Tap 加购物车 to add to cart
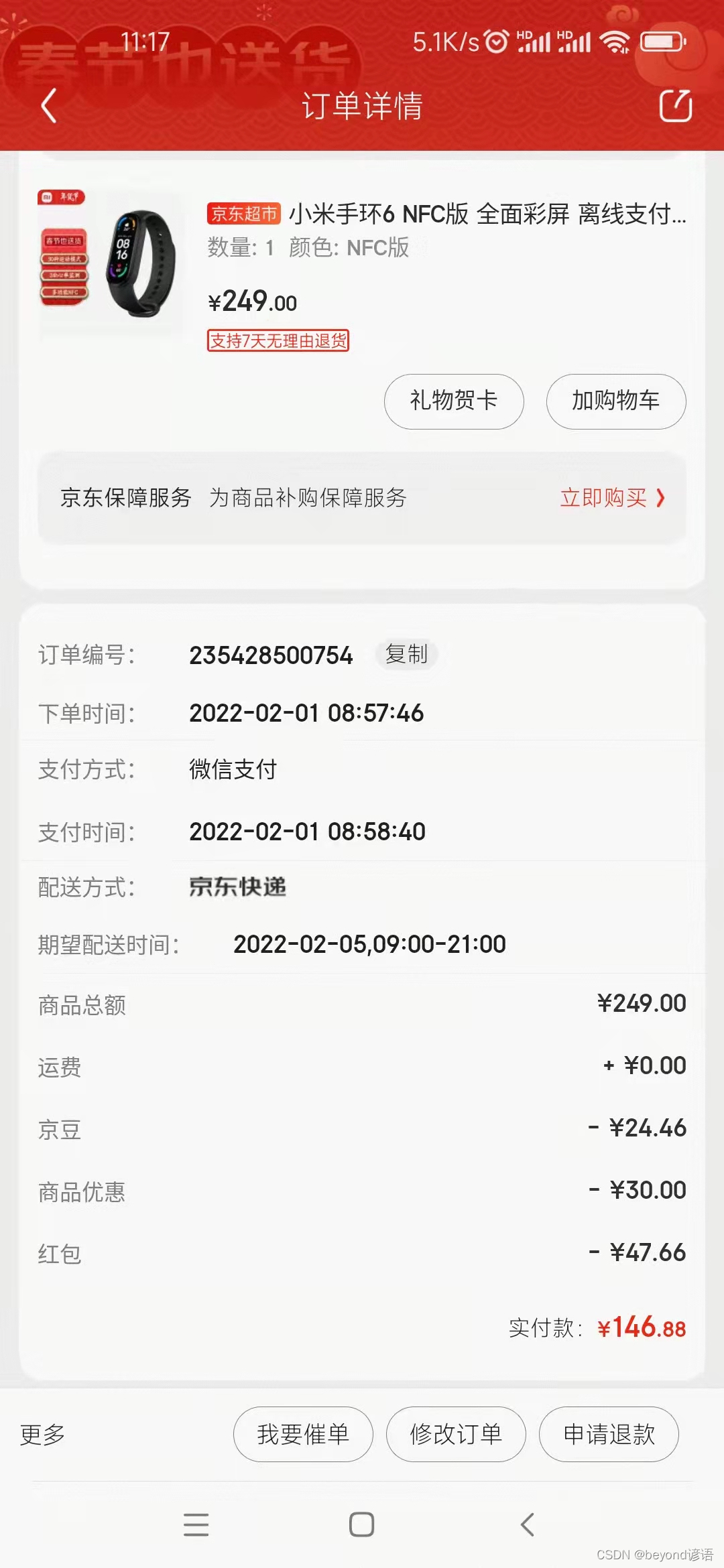Image resolution: width=724 pixels, height=1568 pixels. [615, 401]
